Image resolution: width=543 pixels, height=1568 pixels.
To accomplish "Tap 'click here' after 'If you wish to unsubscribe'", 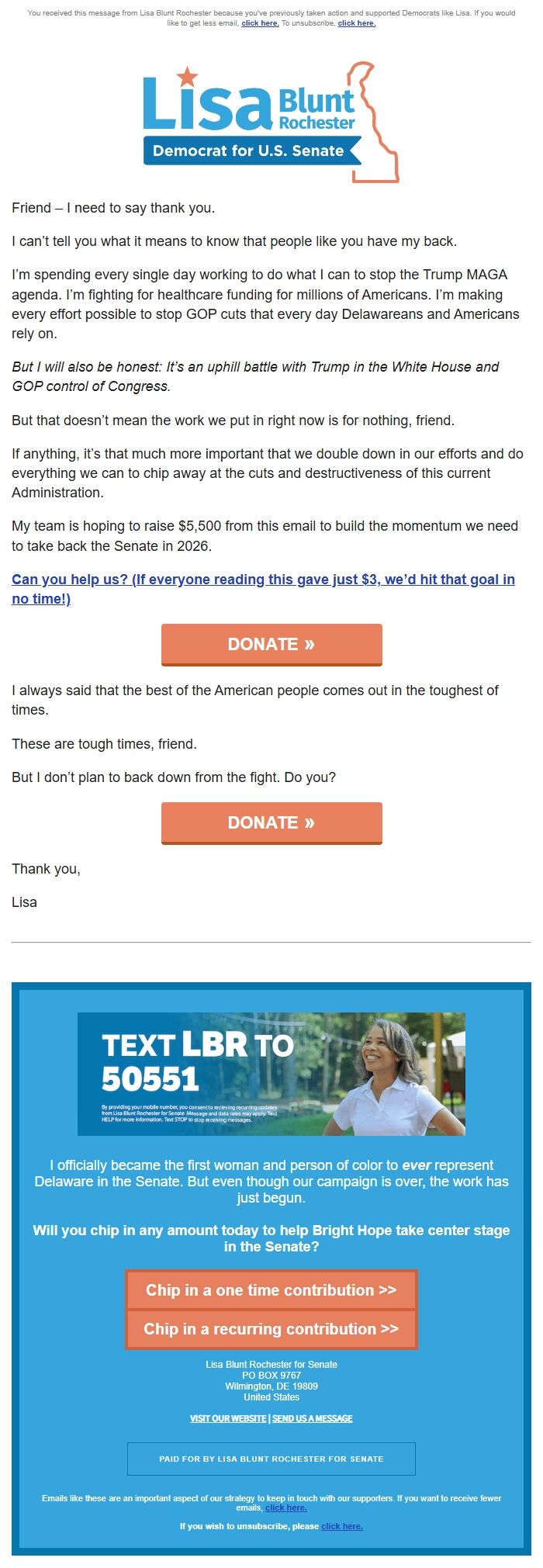I will coord(342,1526).
